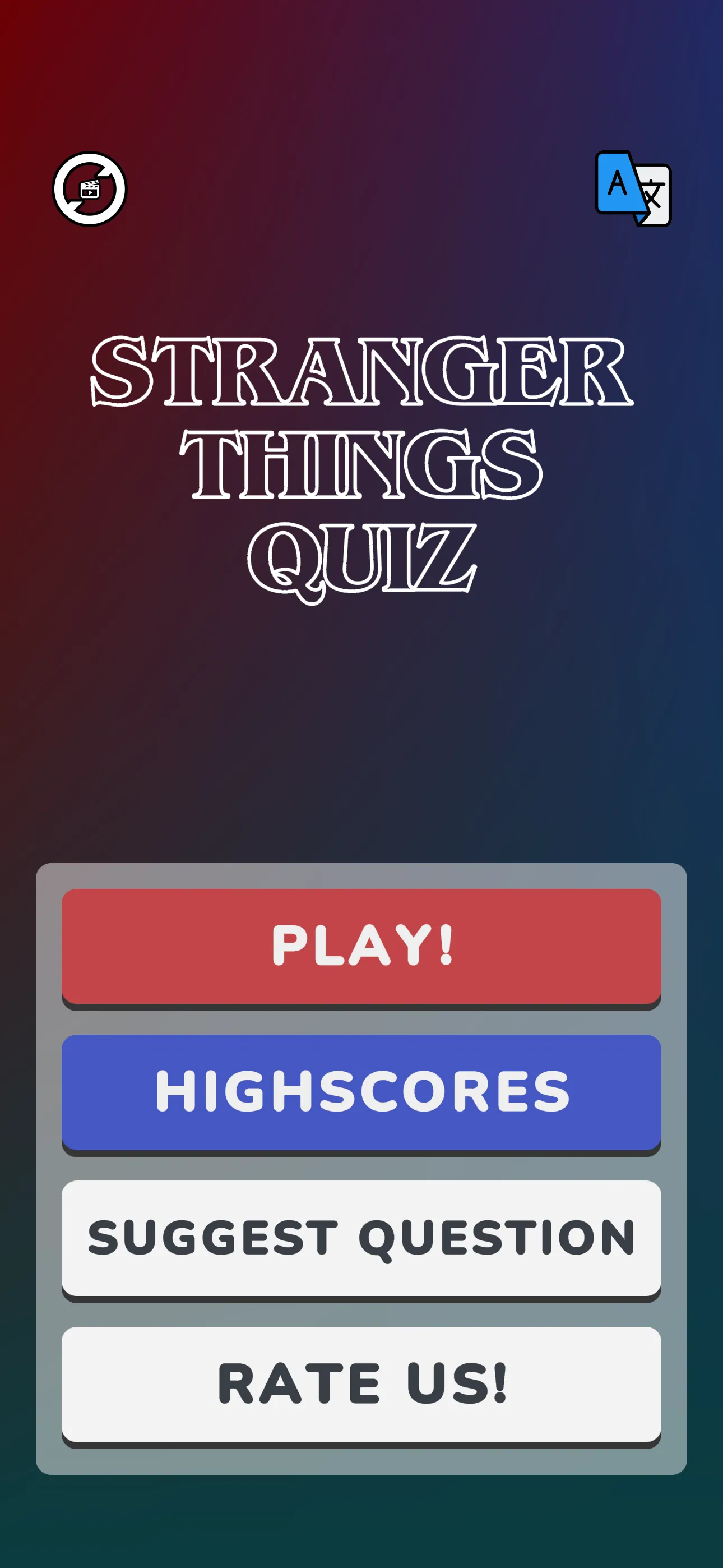Start the quiz with PLAY!
This screenshot has height=1568, width=723.
point(361,946)
